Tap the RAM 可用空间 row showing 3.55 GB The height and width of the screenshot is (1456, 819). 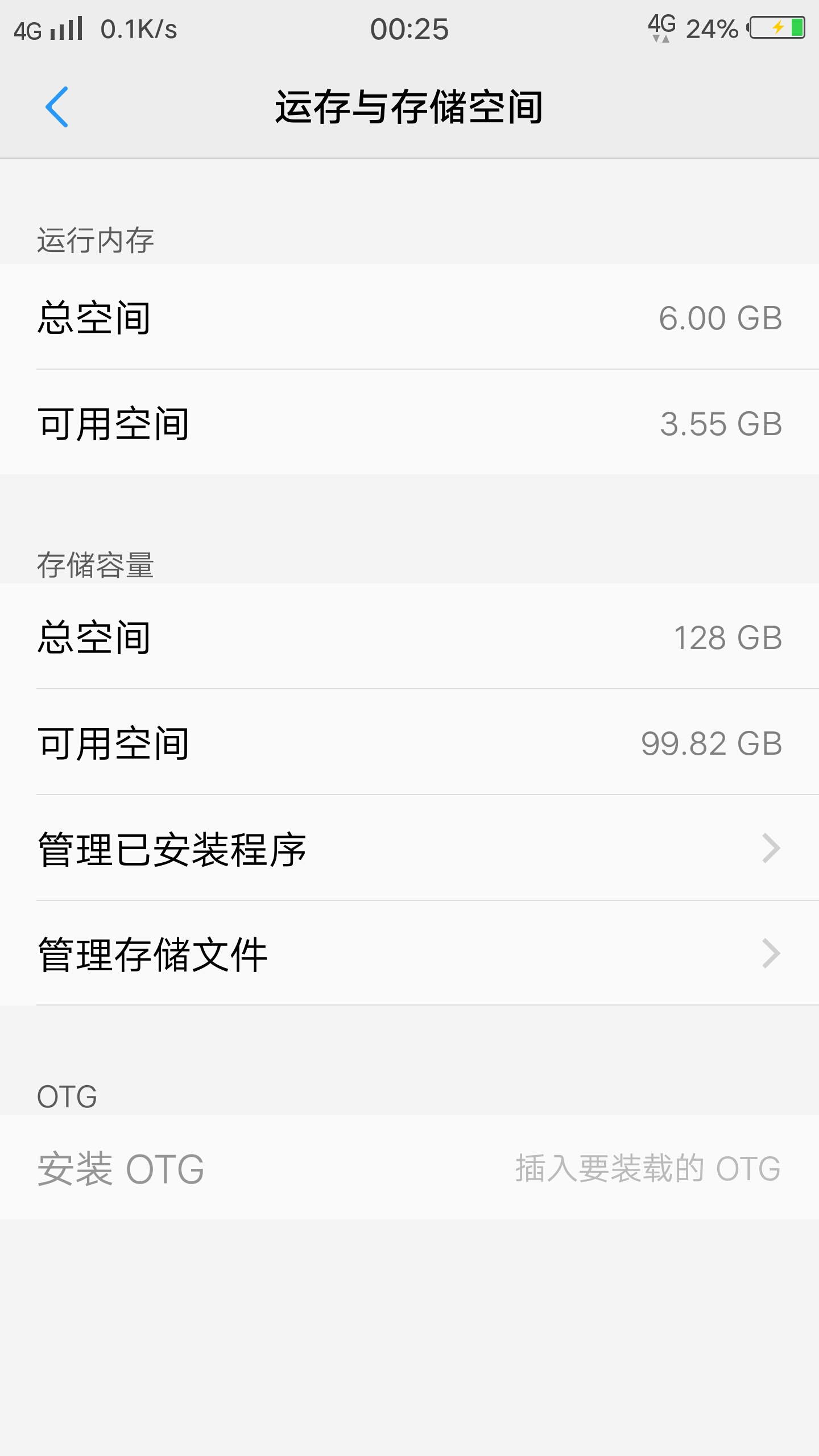409,423
